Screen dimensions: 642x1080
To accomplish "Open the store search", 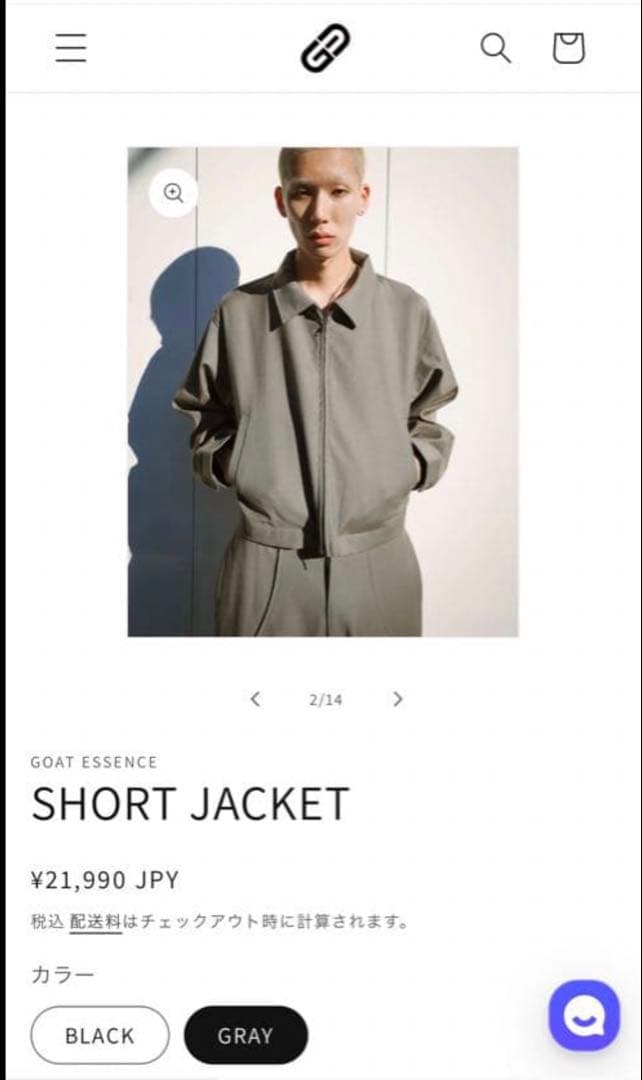I will pos(495,48).
